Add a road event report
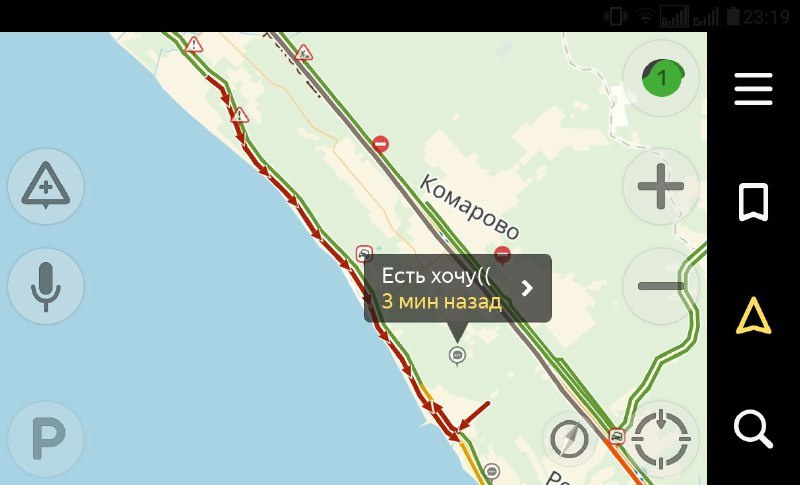Screen dimensions: 800x485 pos(46,186)
